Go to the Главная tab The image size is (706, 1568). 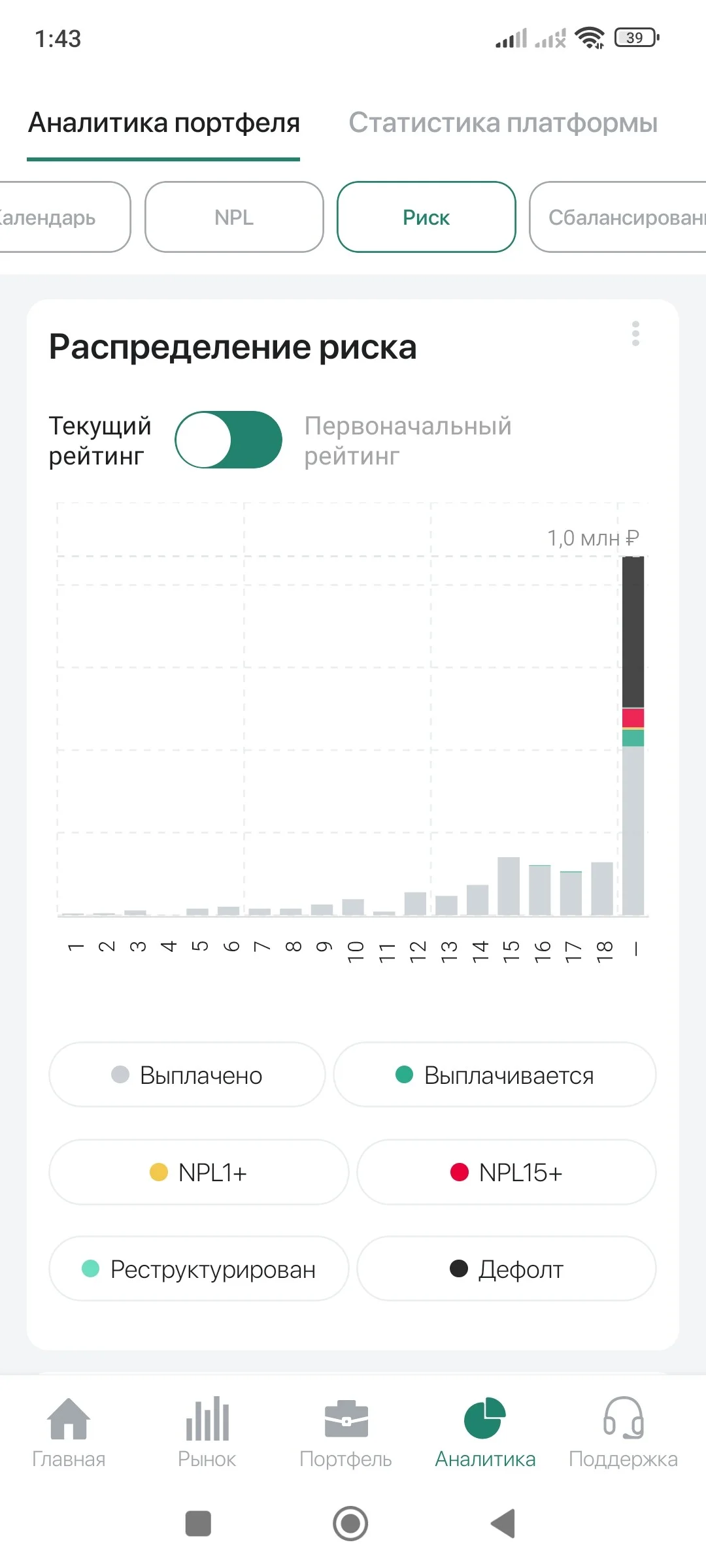click(x=69, y=1433)
